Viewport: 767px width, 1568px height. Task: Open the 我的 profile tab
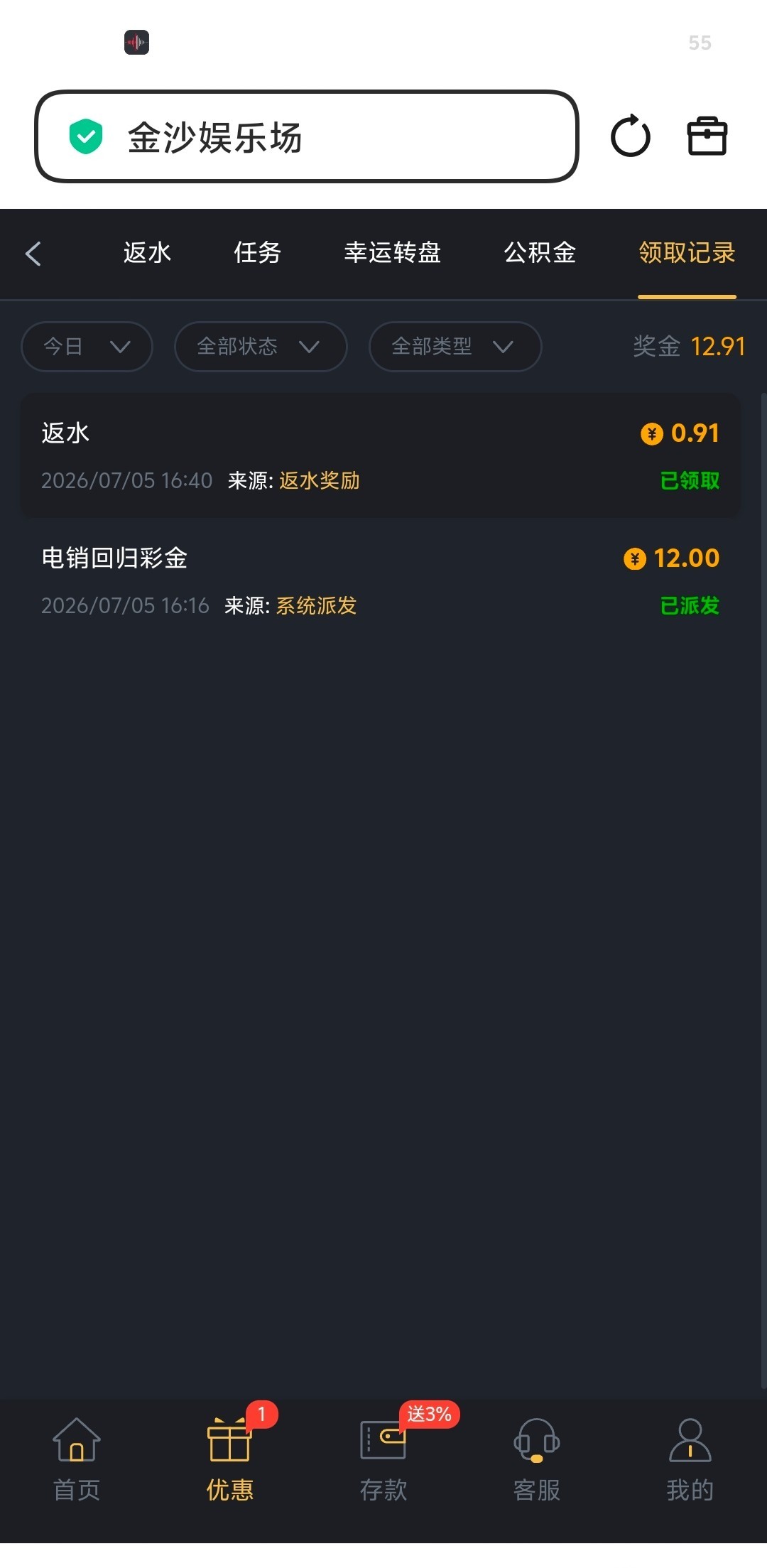tap(690, 1460)
